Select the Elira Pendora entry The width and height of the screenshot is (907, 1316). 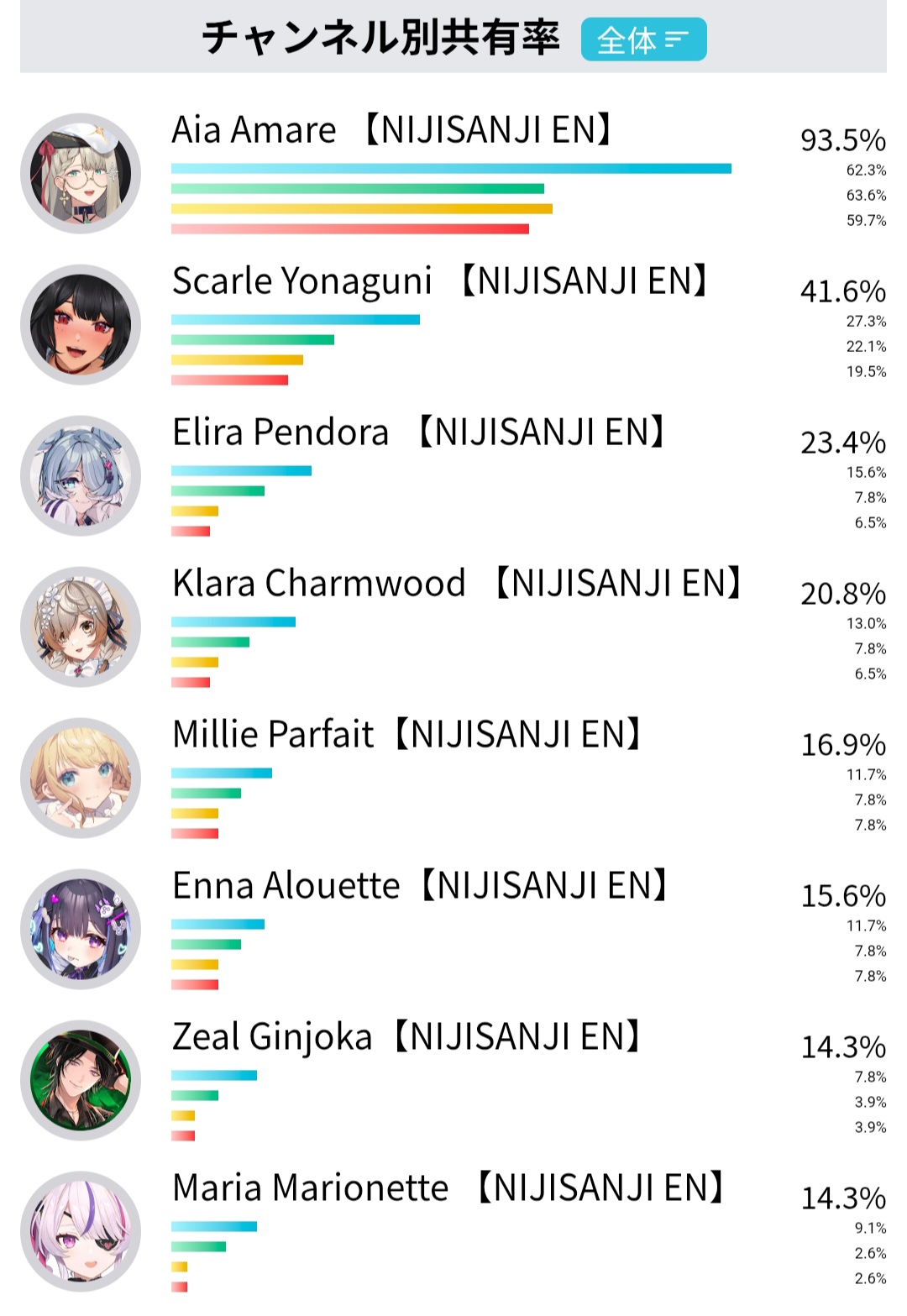[453, 475]
